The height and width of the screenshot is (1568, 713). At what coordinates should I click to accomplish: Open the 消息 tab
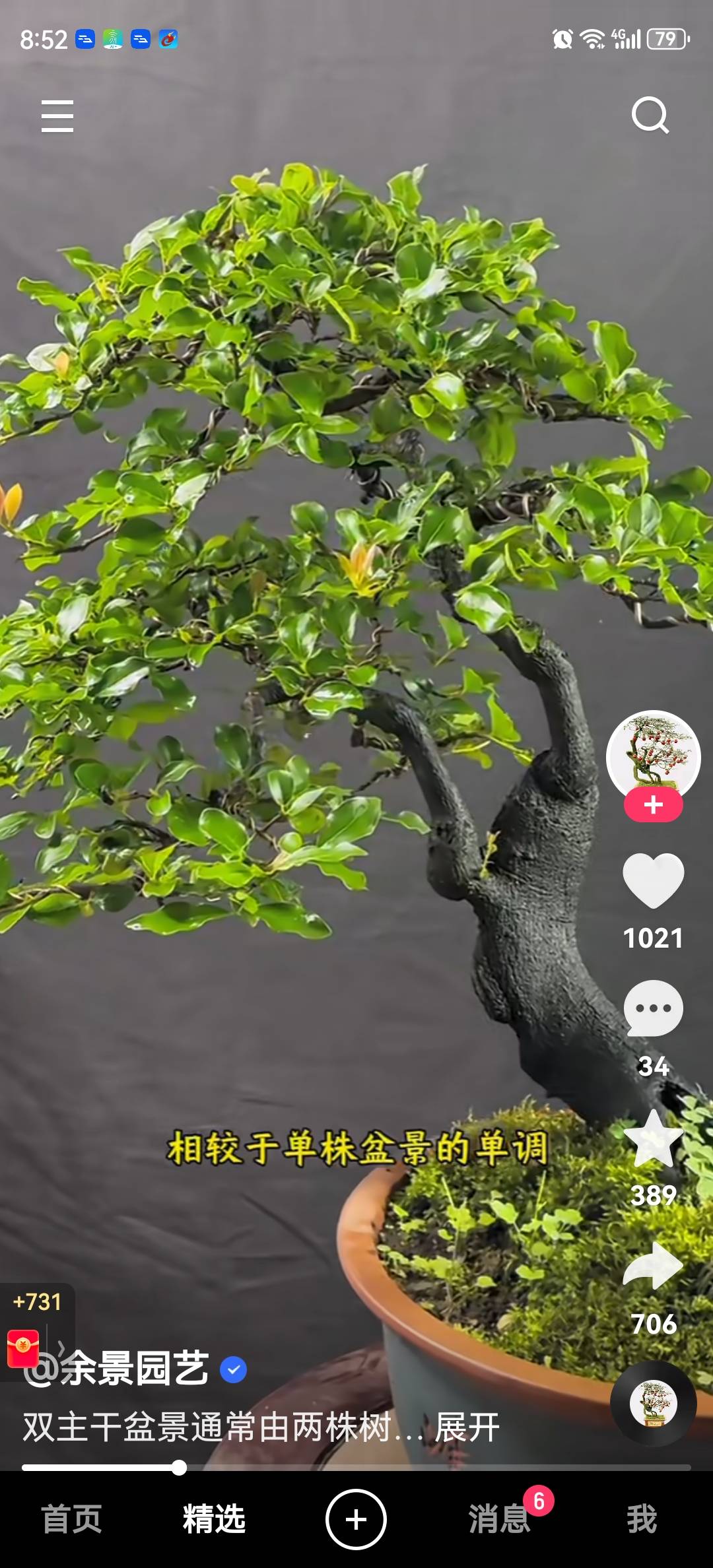pyautogui.click(x=499, y=1519)
